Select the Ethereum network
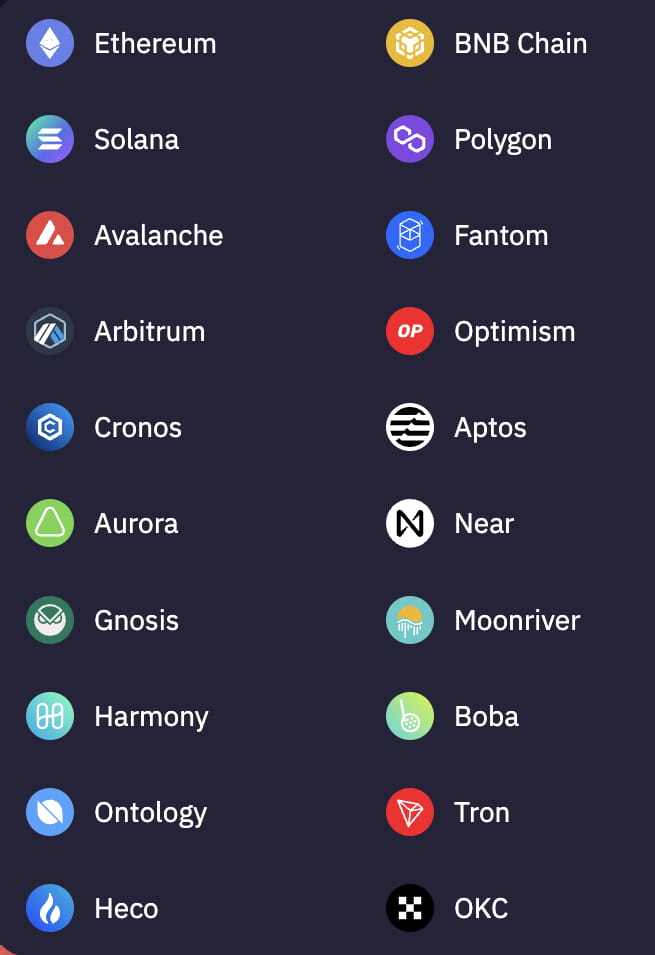 pos(154,44)
